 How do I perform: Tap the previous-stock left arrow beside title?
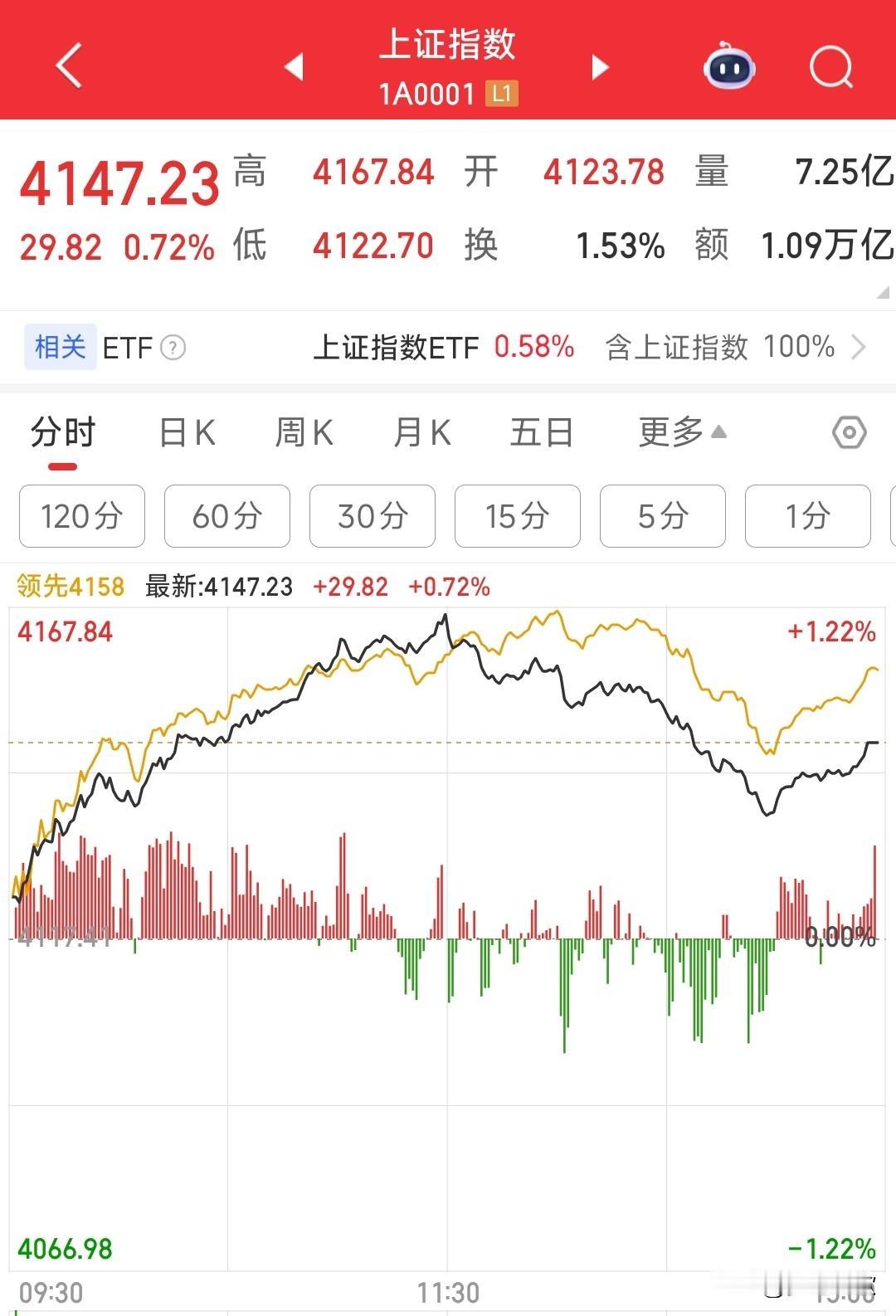tap(295, 68)
